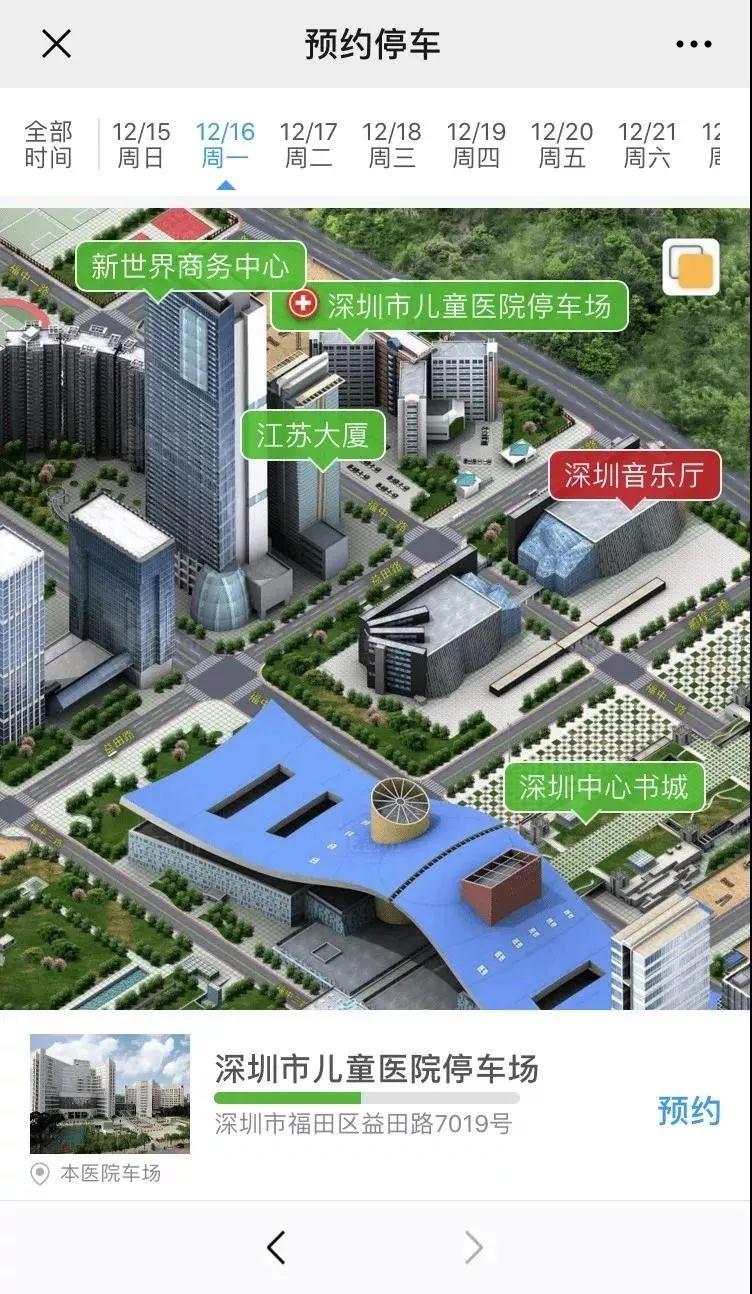Tap 新世界商务中心 map marker
This screenshot has width=752, height=1294.
tap(190, 266)
